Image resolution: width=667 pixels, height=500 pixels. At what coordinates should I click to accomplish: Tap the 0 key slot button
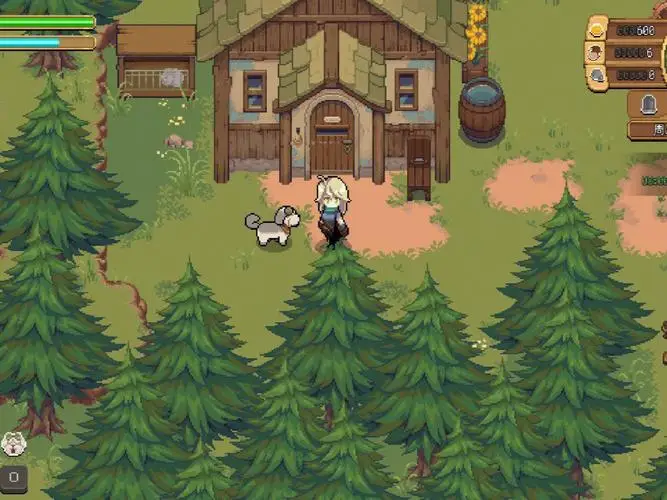(14, 477)
